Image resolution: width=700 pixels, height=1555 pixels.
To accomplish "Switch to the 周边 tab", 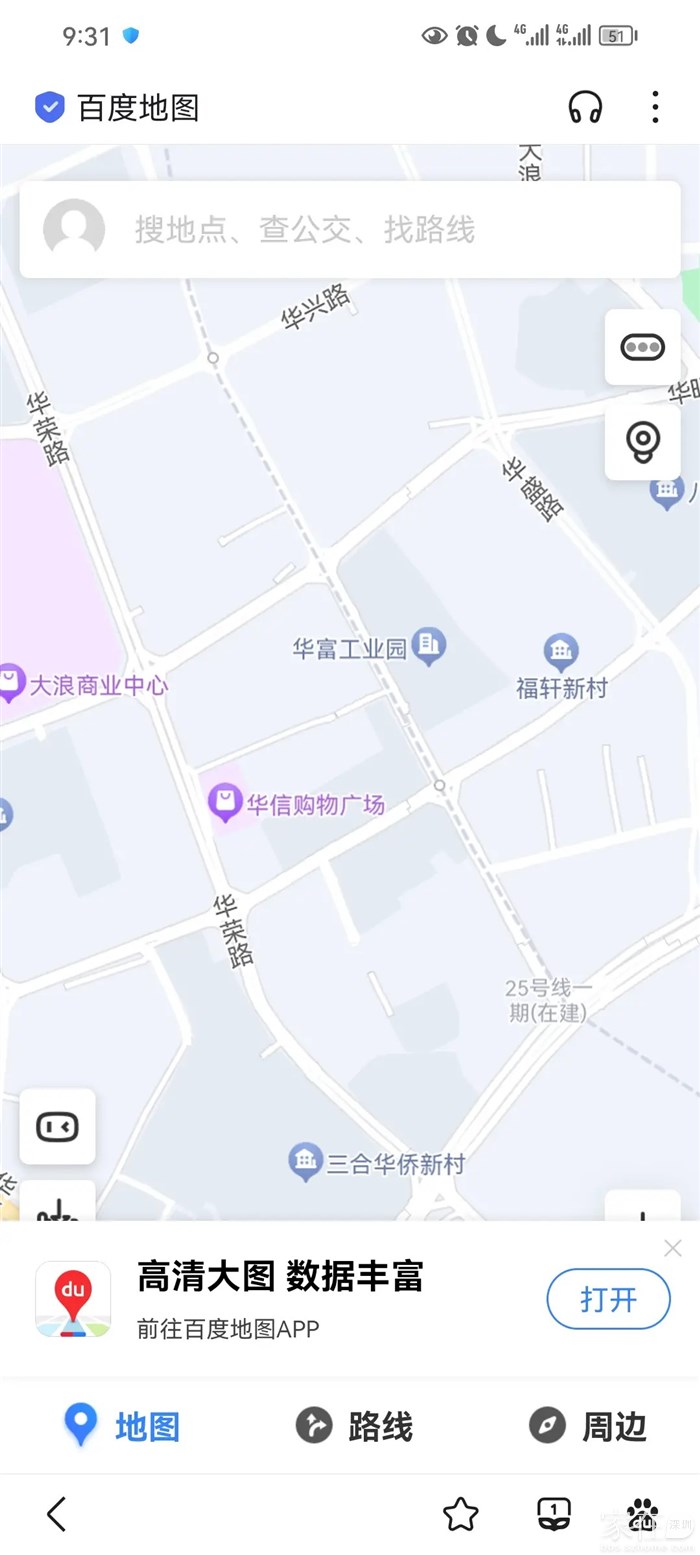I will [x=588, y=1426].
